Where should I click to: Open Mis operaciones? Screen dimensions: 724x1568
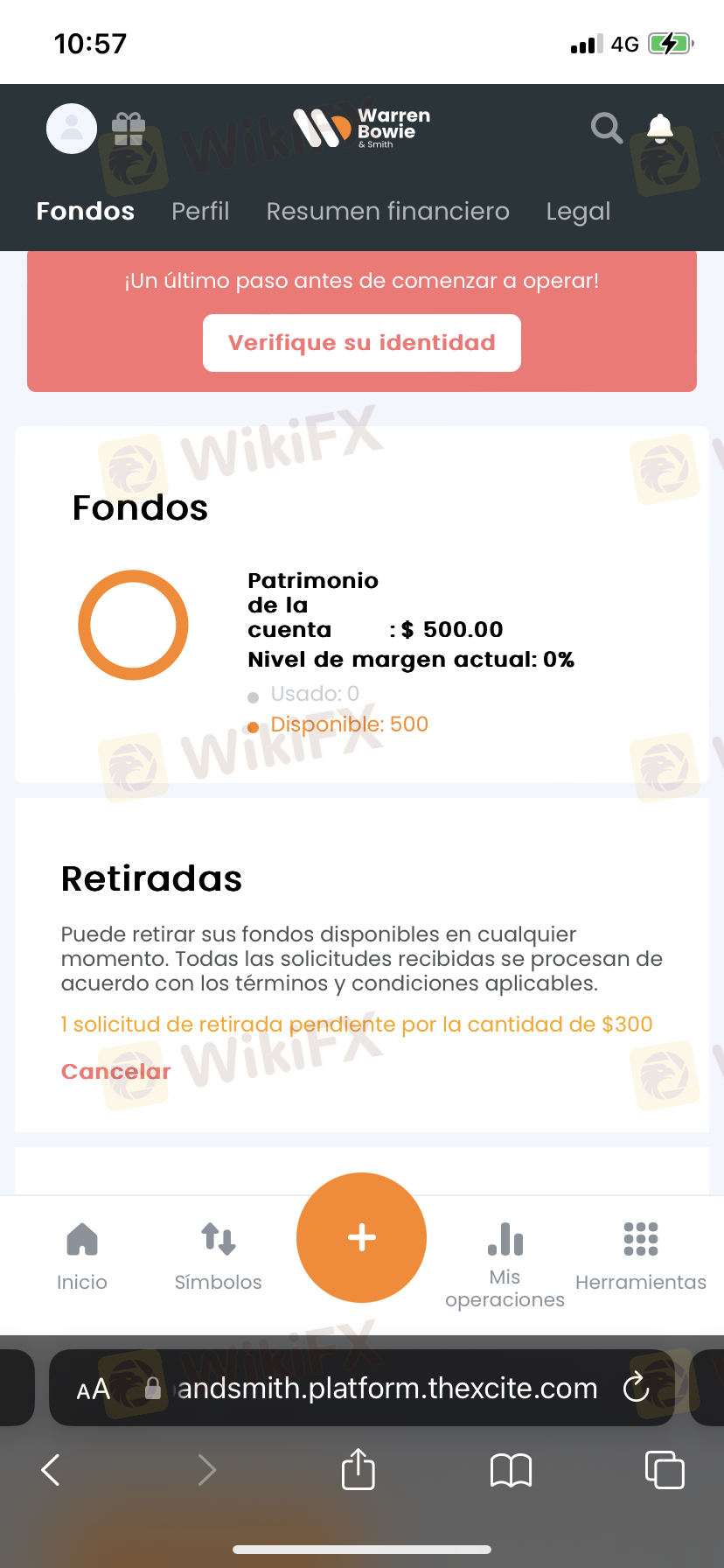[x=505, y=1265]
